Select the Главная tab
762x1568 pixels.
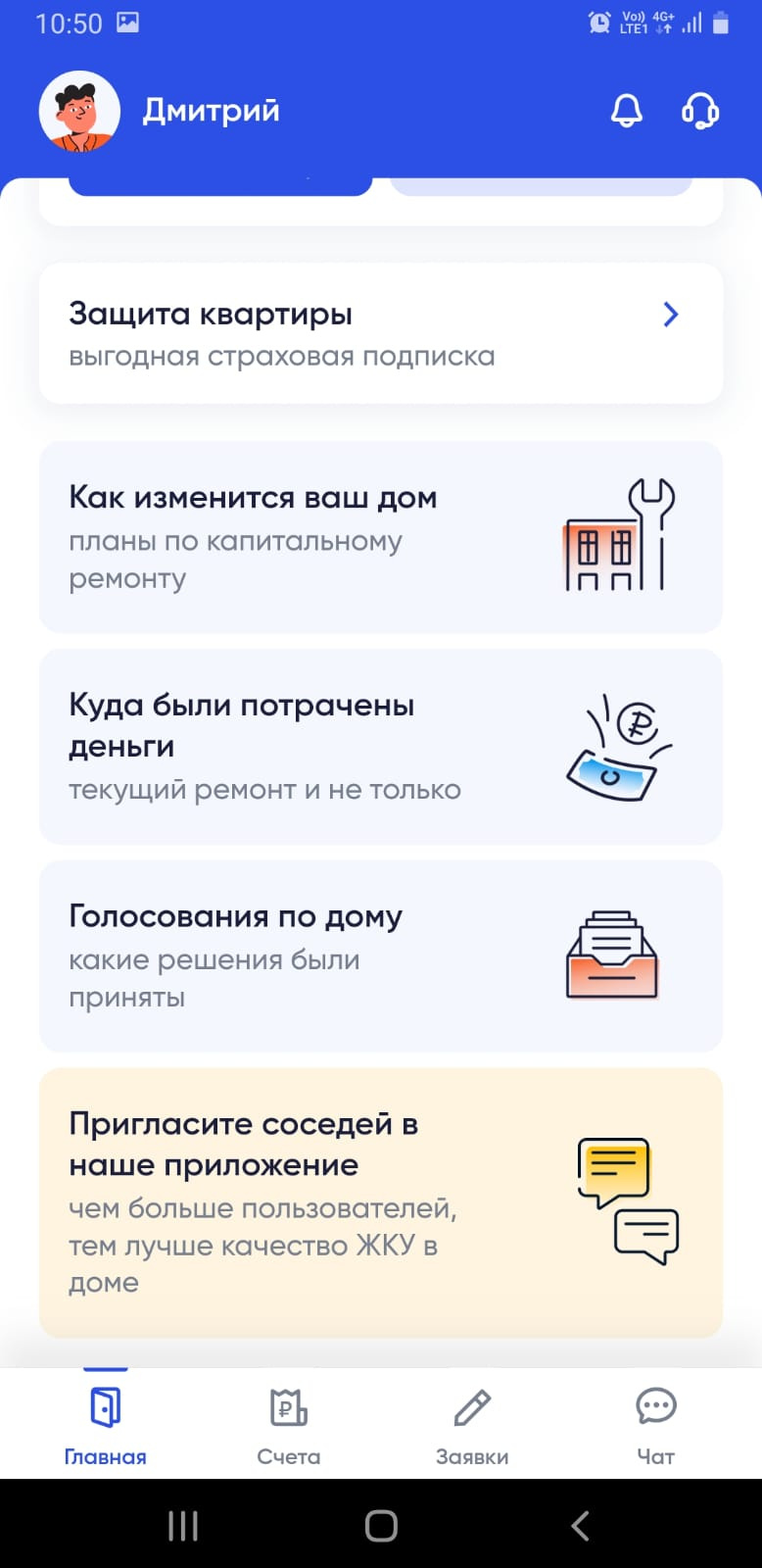tap(105, 1424)
